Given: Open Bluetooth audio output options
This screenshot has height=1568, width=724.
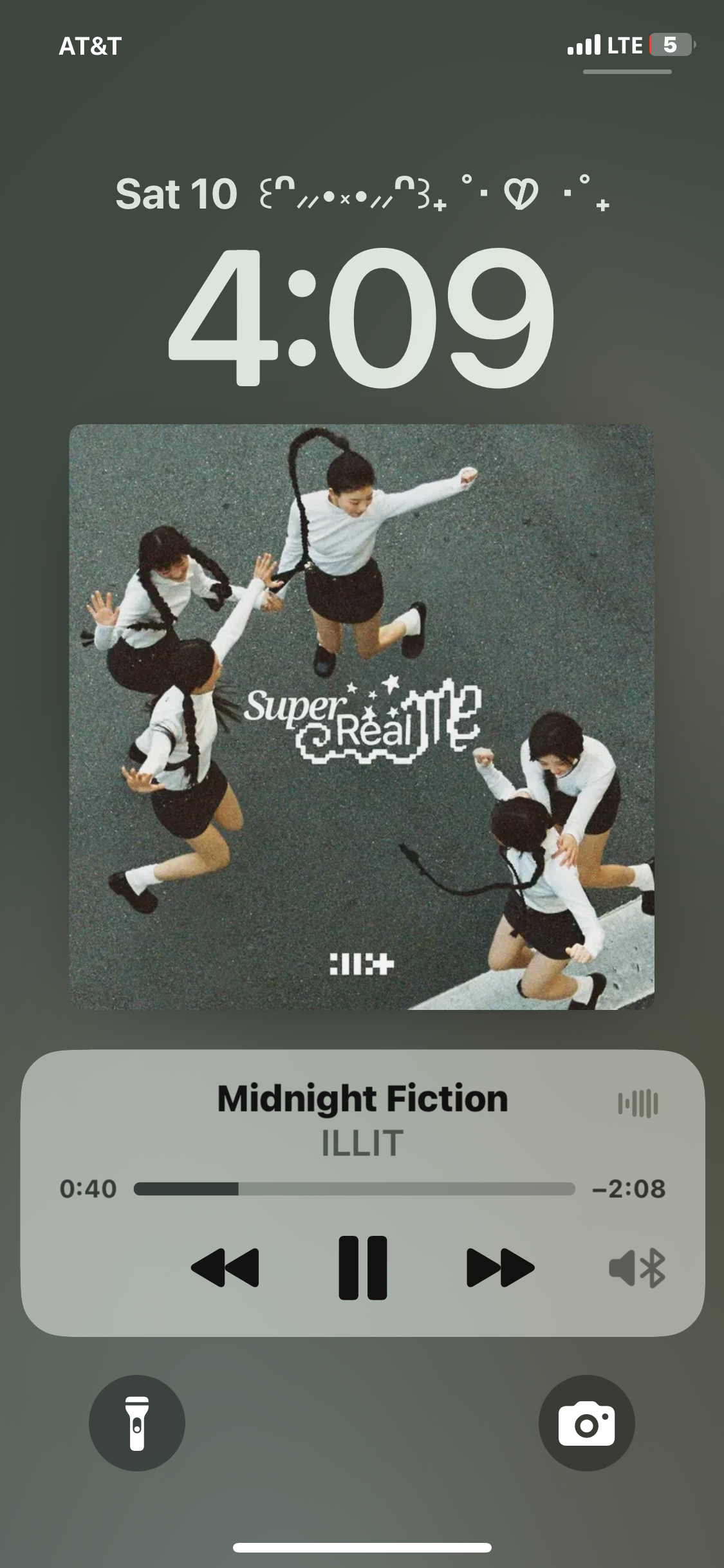Looking at the screenshot, I should pos(636,1268).
